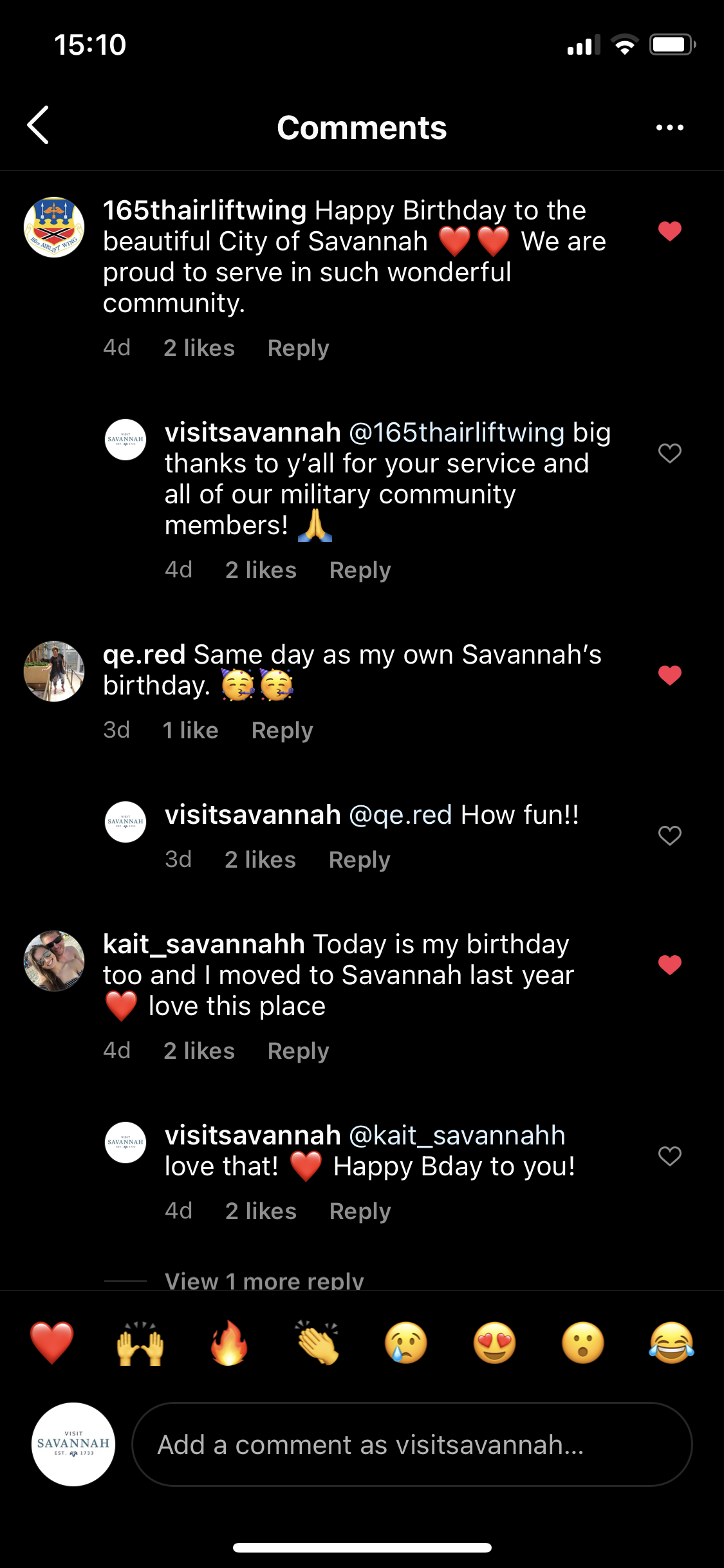Reply to the qe.red comment

click(x=282, y=731)
